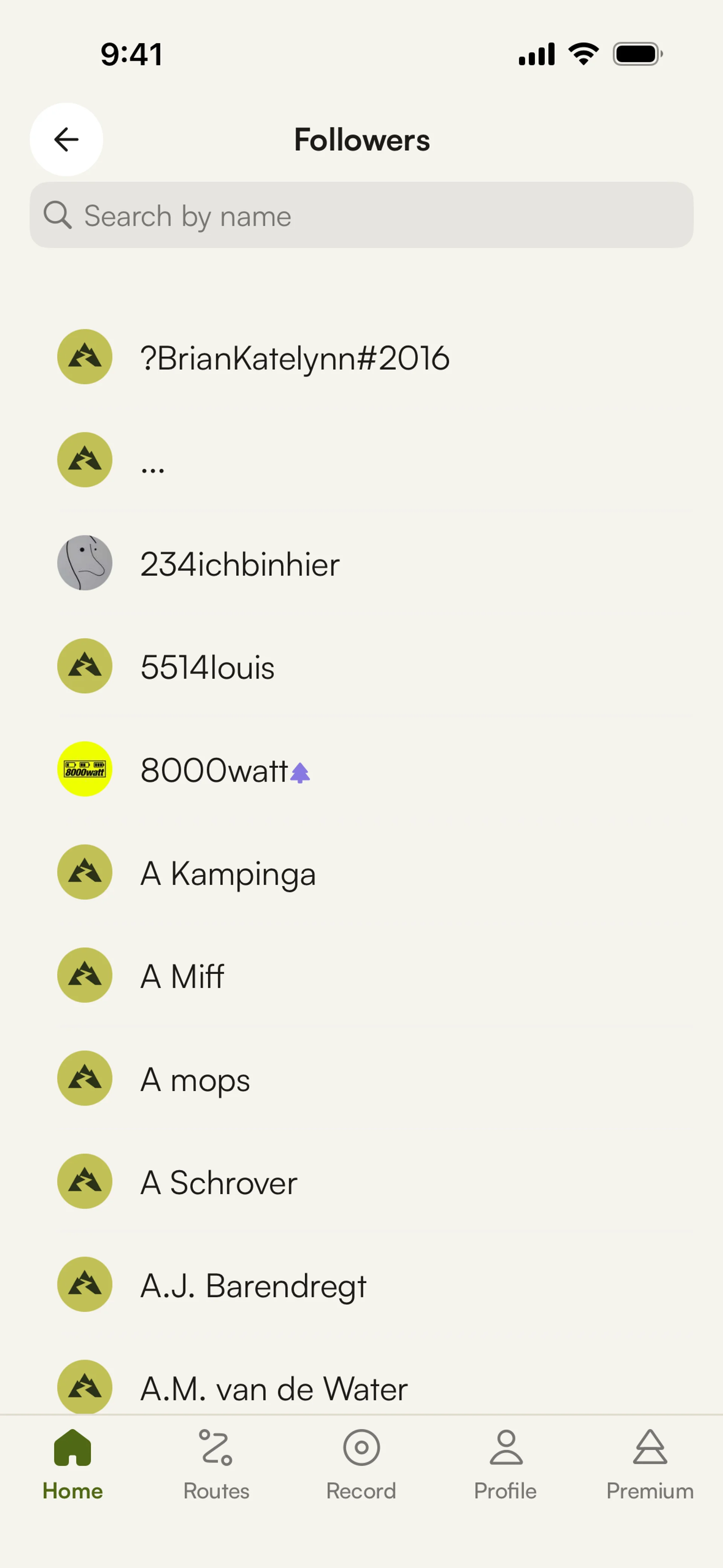View A.J. Barendregt's profile
Viewport: 723px width, 1568px height.
coord(361,1284)
